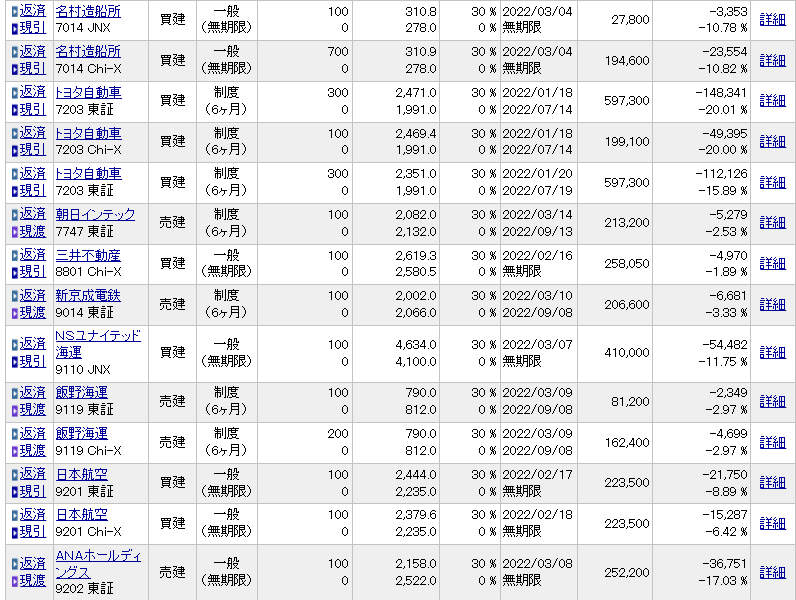Tap 返済 for 新京成電鉄 position

coord(32,295)
